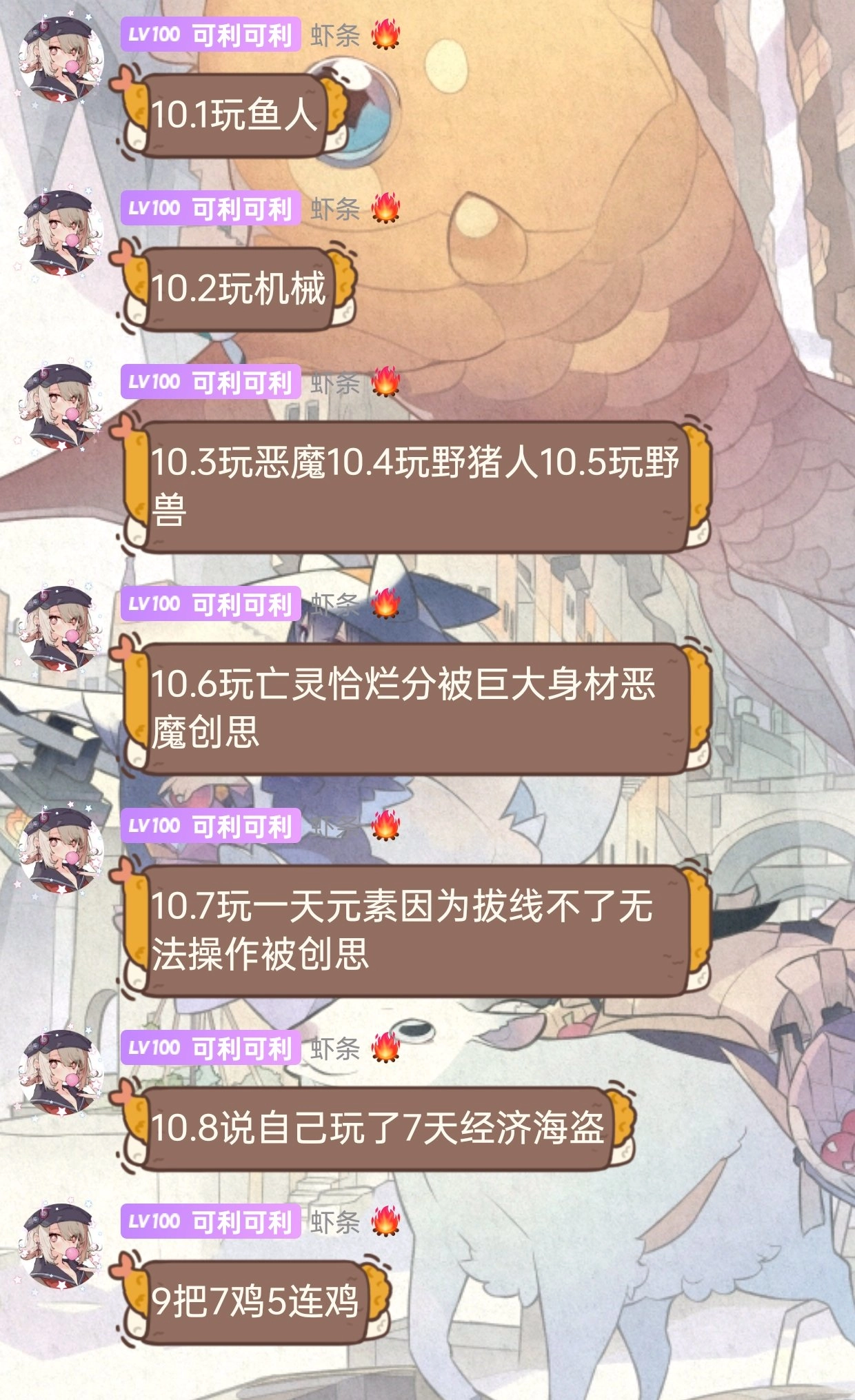Open the avatar beside the "10.1玩鱼人" message
Image resolution: width=855 pixels, height=1400 pixels.
61,61
